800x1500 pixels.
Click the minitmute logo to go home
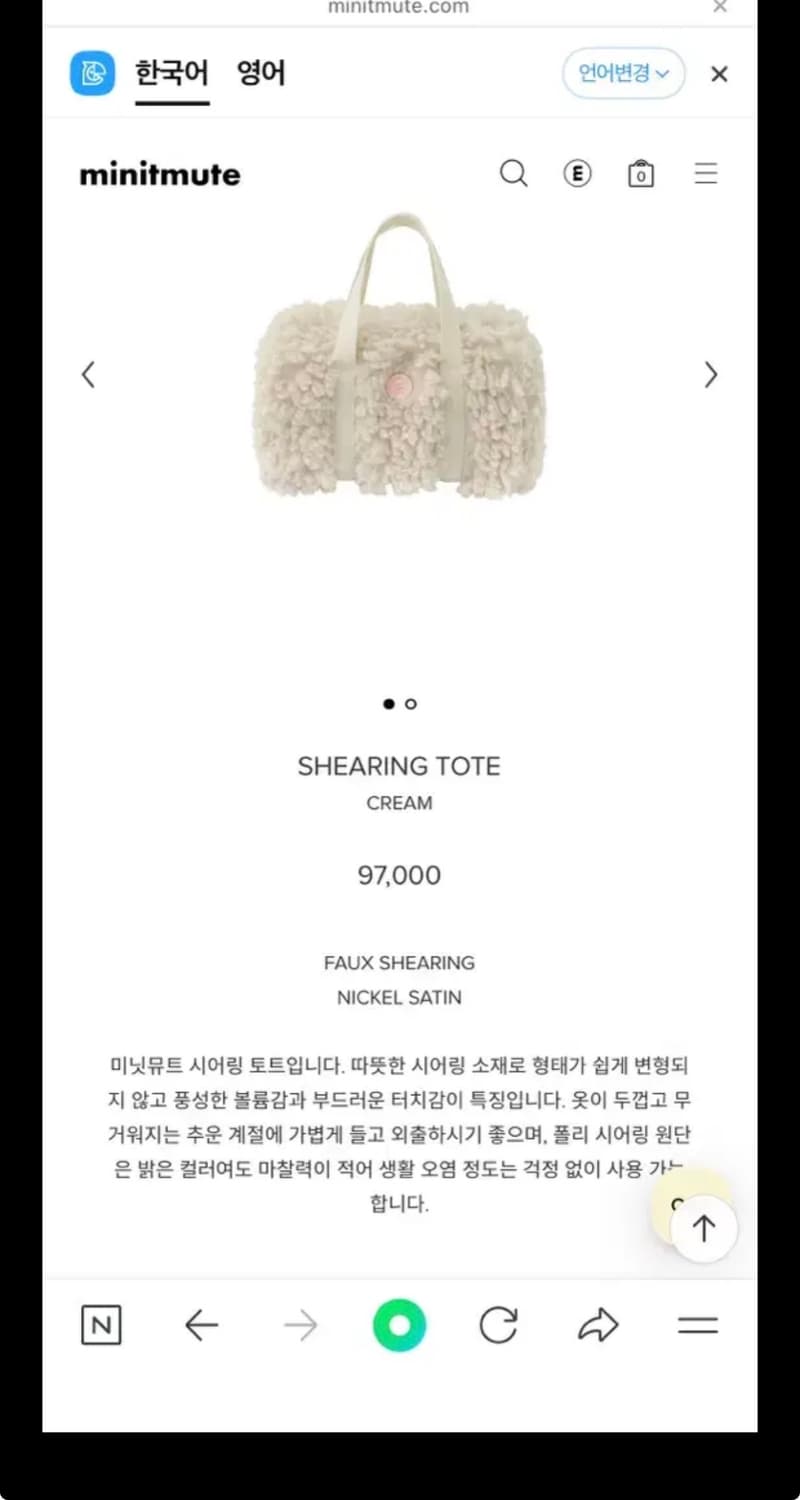[x=160, y=173]
